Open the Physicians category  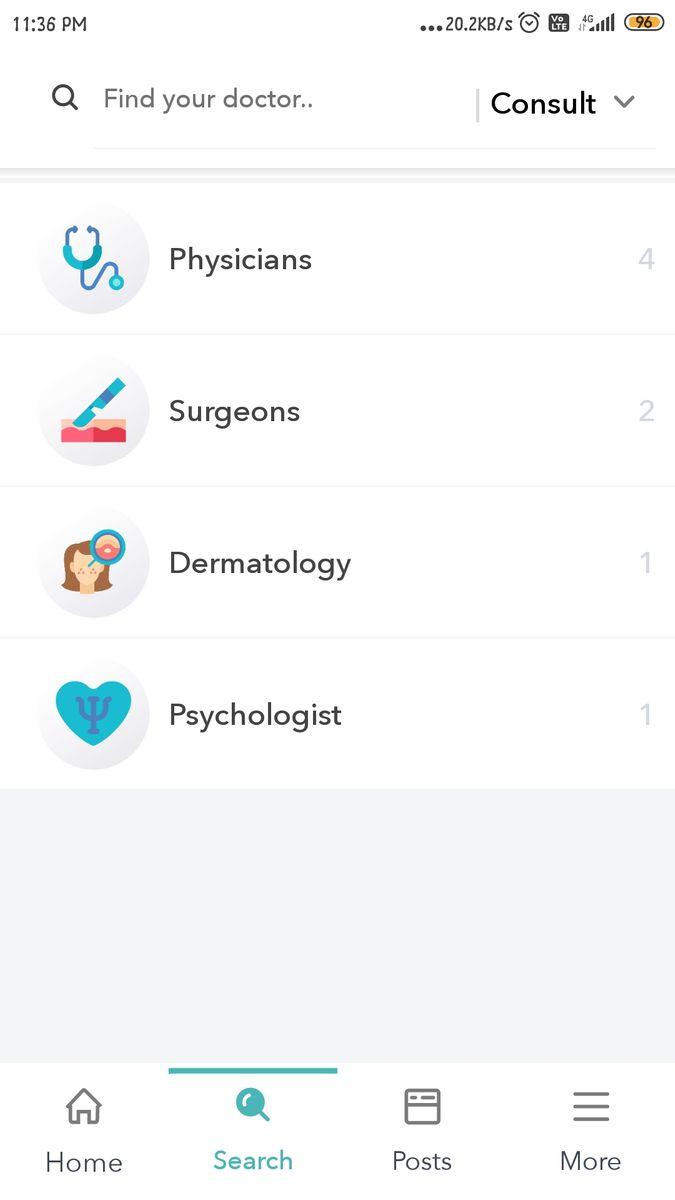(337, 259)
